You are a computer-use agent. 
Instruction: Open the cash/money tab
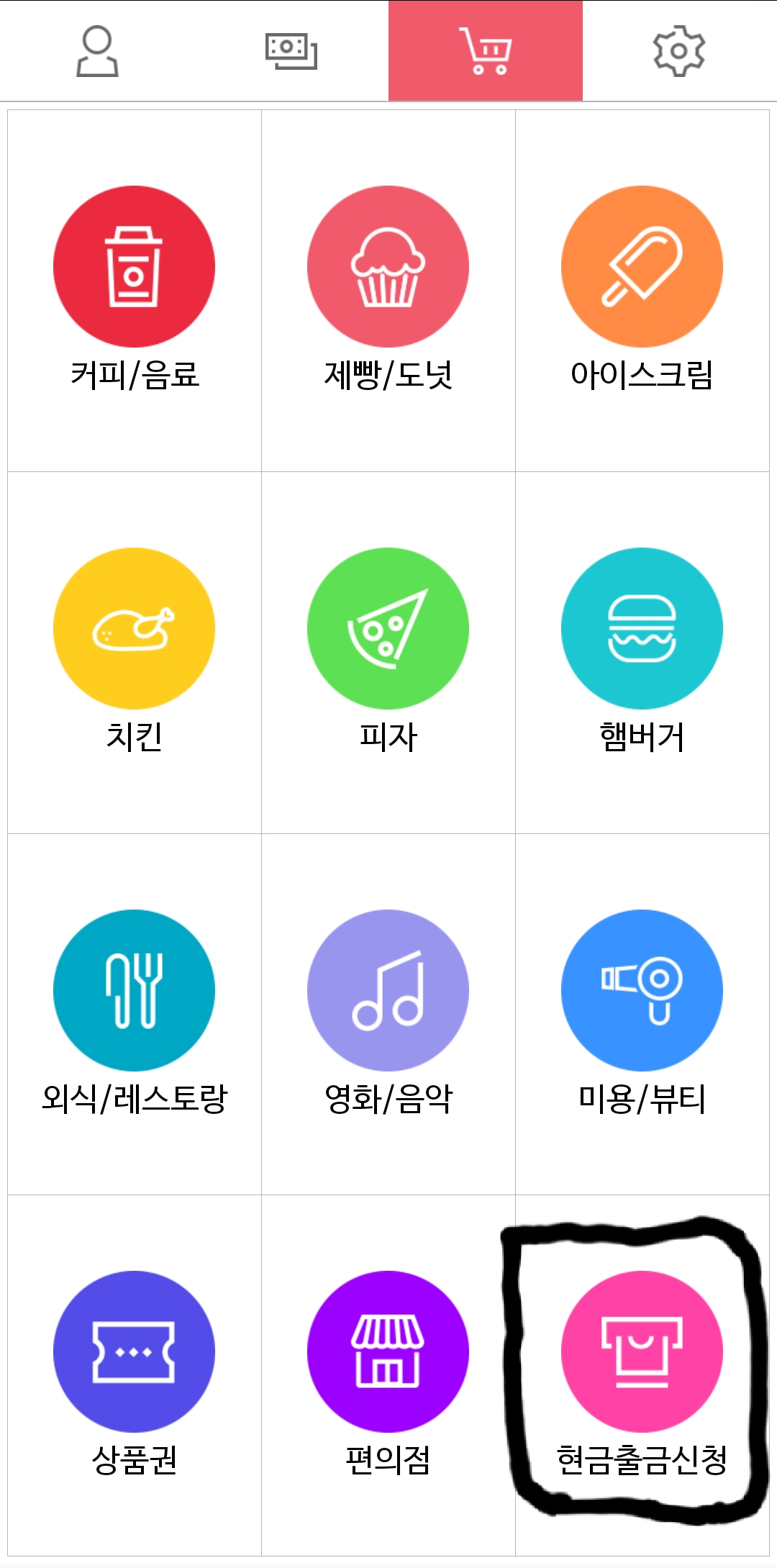pyautogui.click(x=291, y=51)
